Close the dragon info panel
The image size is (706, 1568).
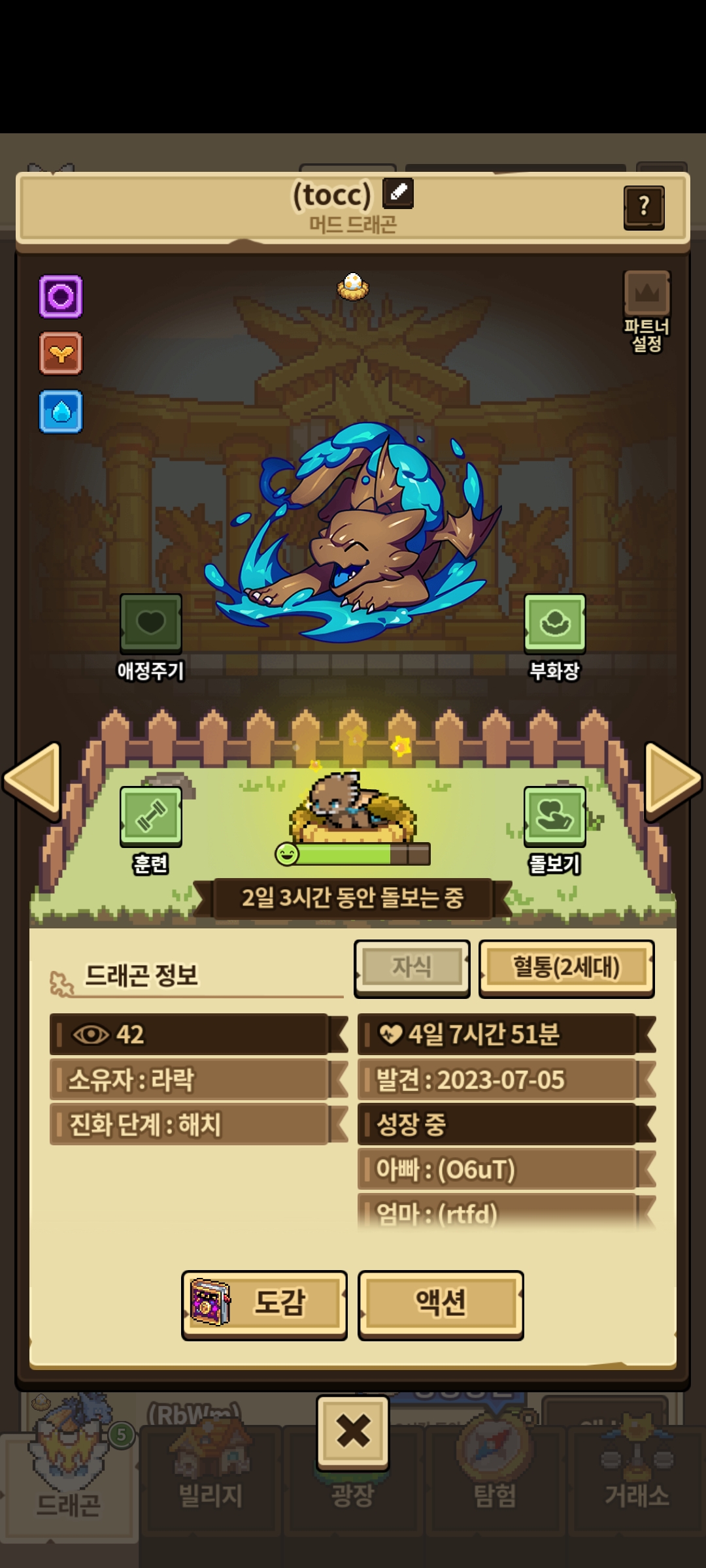pyautogui.click(x=353, y=1432)
